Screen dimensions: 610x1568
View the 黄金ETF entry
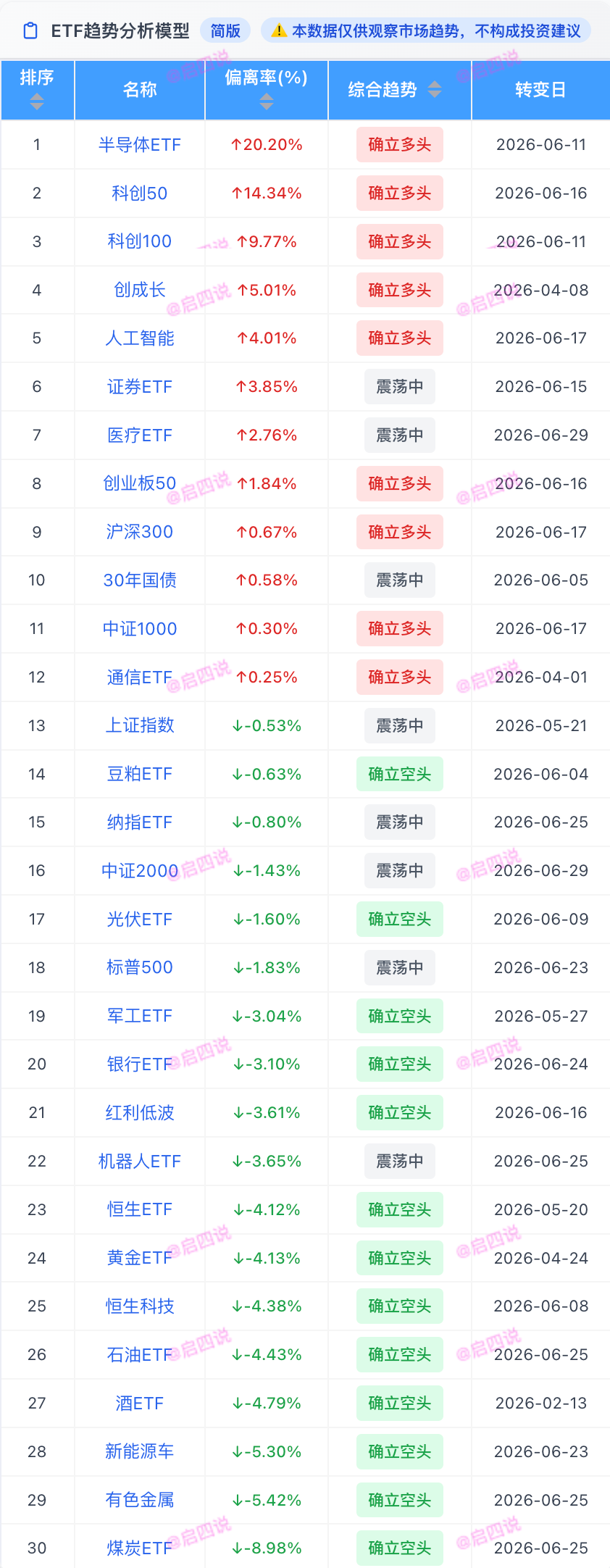140,1258
